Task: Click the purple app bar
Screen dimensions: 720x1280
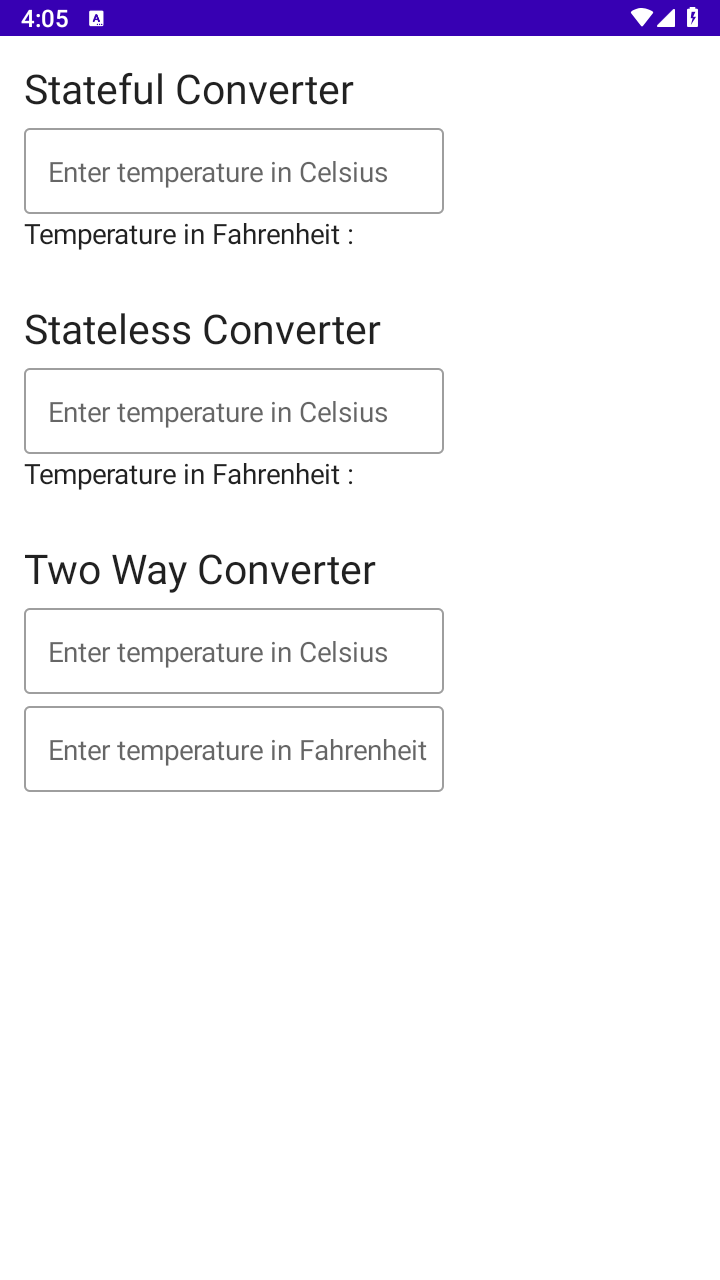Action: 360,17
